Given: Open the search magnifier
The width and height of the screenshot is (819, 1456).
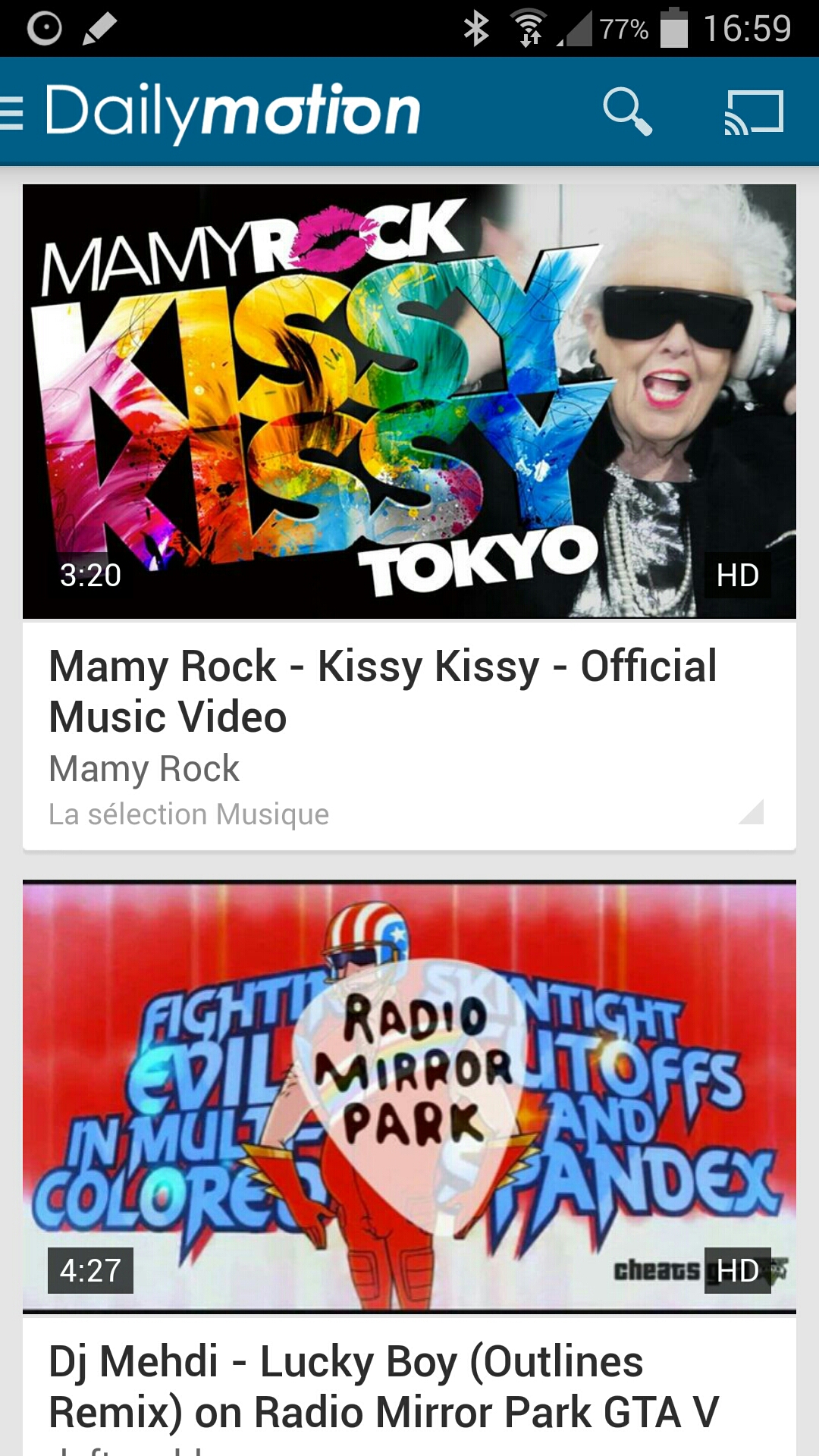Looking at the screenshot, I should click(x=627, y=112).
